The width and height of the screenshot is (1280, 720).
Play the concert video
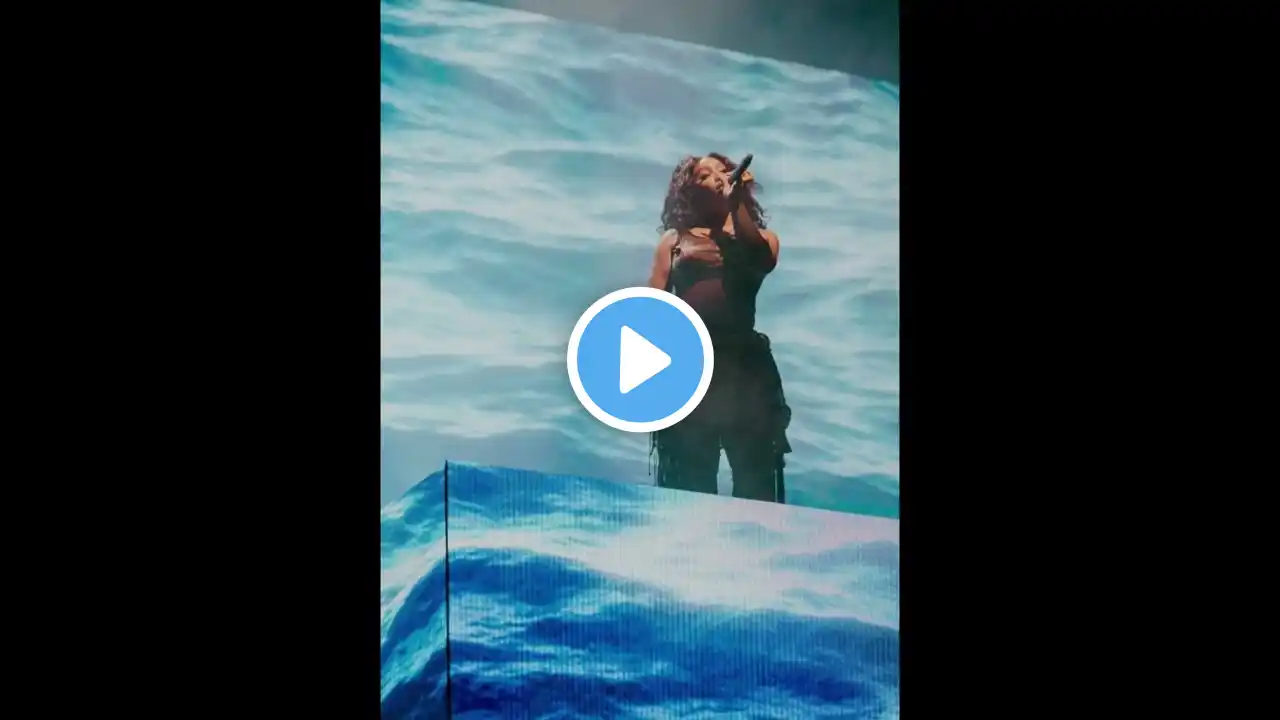[x=640, y=359]
